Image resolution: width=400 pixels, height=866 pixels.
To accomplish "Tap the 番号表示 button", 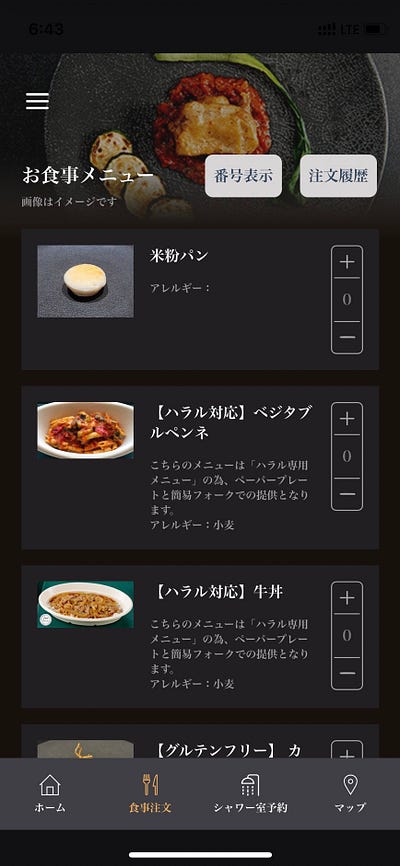I will (x=243, y=176).
